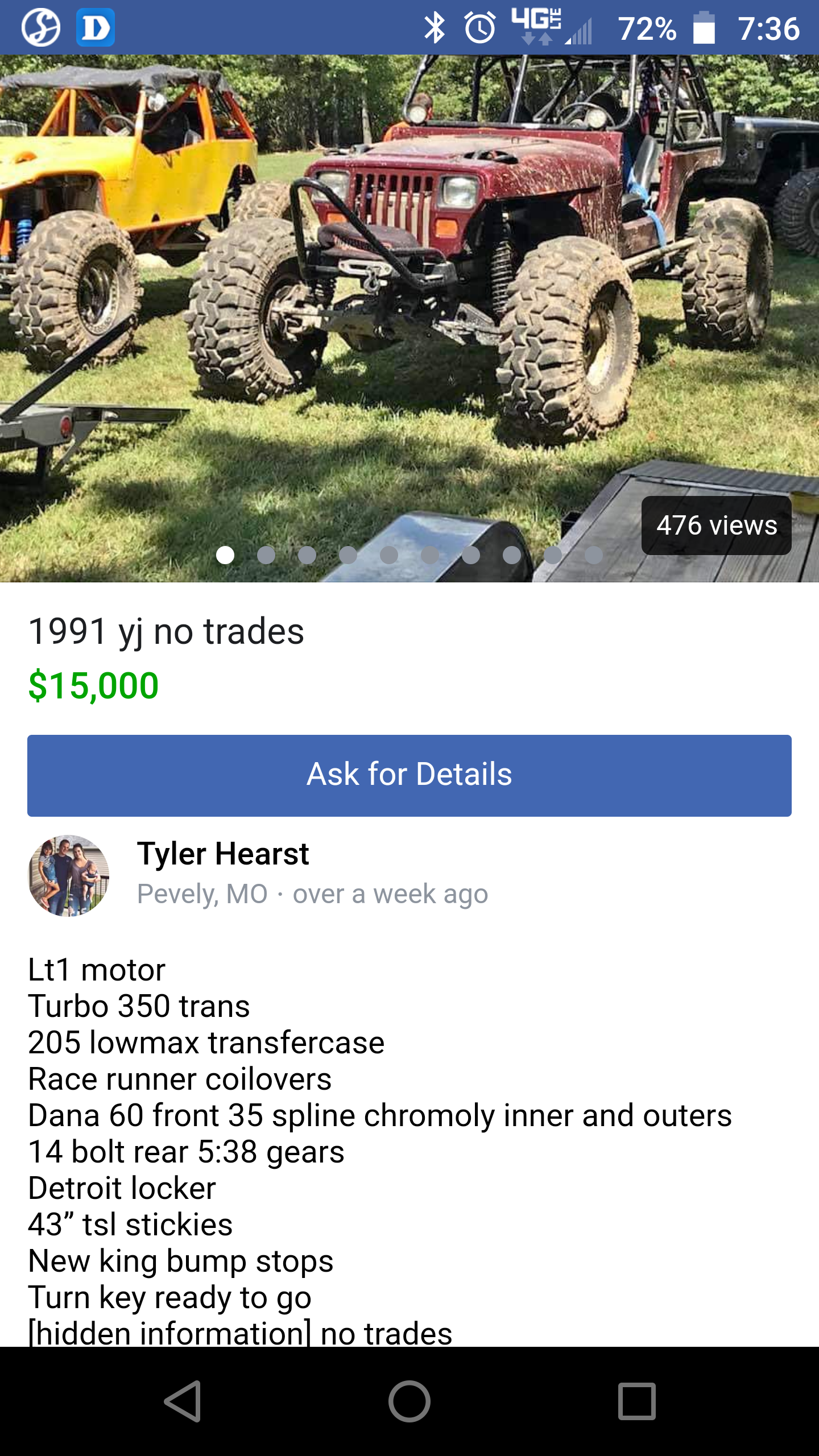Tap the Ask for Details button
This screenshot has width=819, height=1456.
(x=409, y=775)
